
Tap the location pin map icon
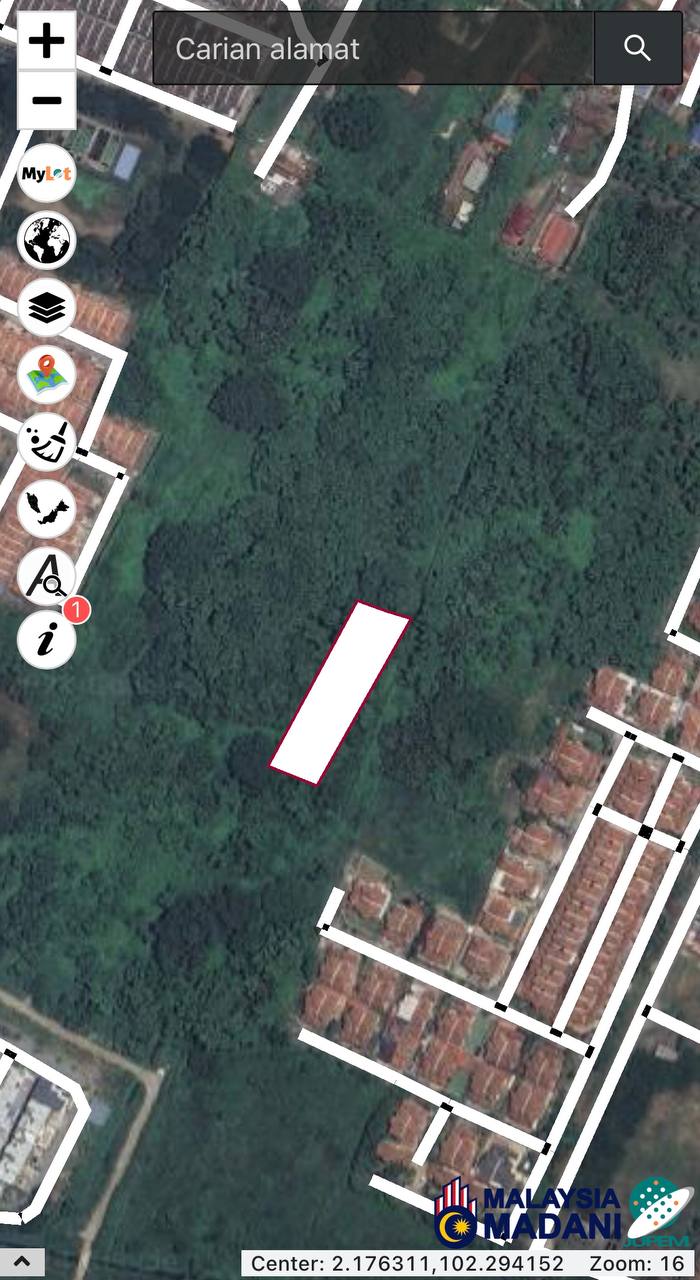(47, 374)
